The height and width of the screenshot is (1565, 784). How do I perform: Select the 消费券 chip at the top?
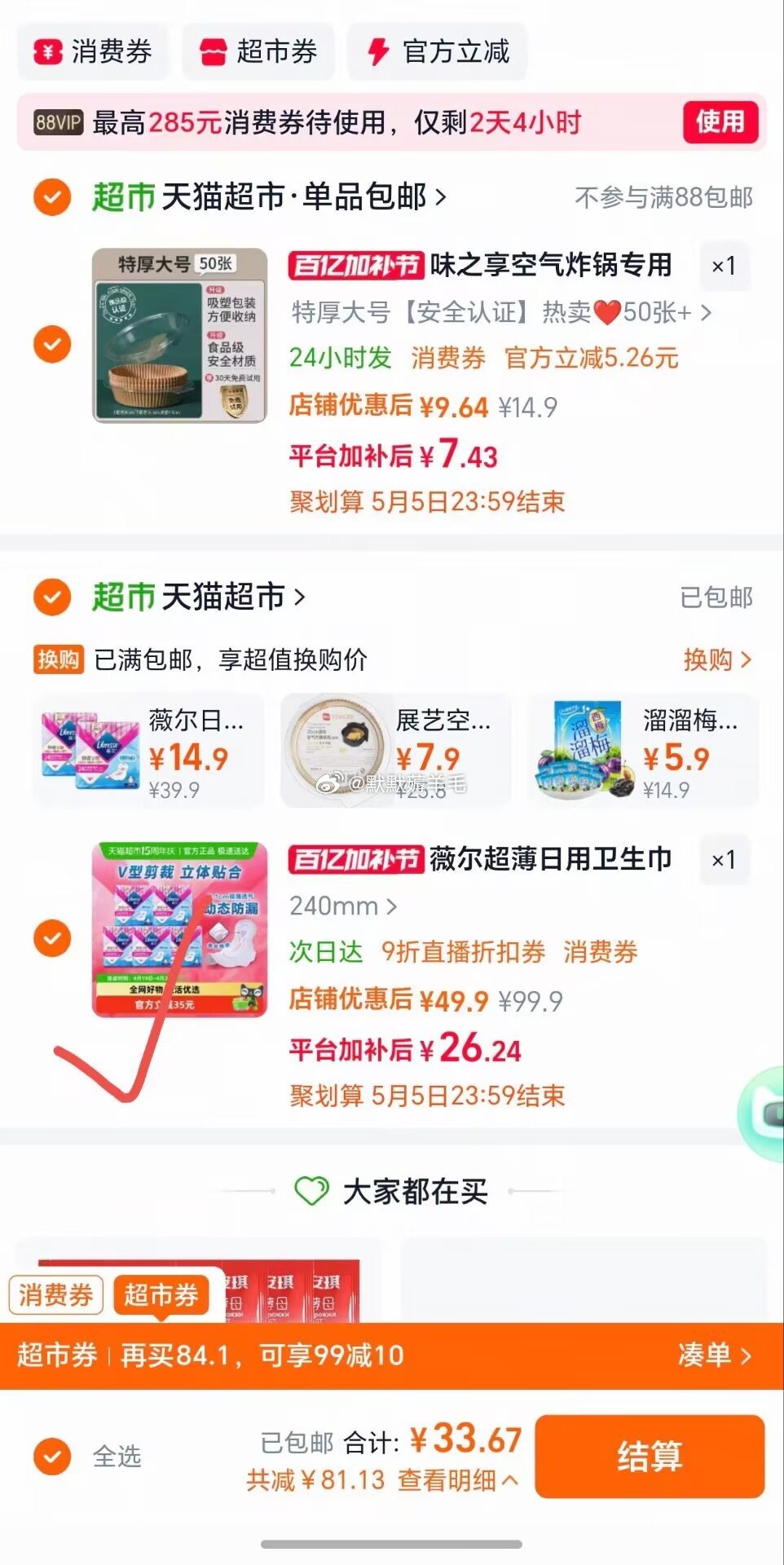93,51
